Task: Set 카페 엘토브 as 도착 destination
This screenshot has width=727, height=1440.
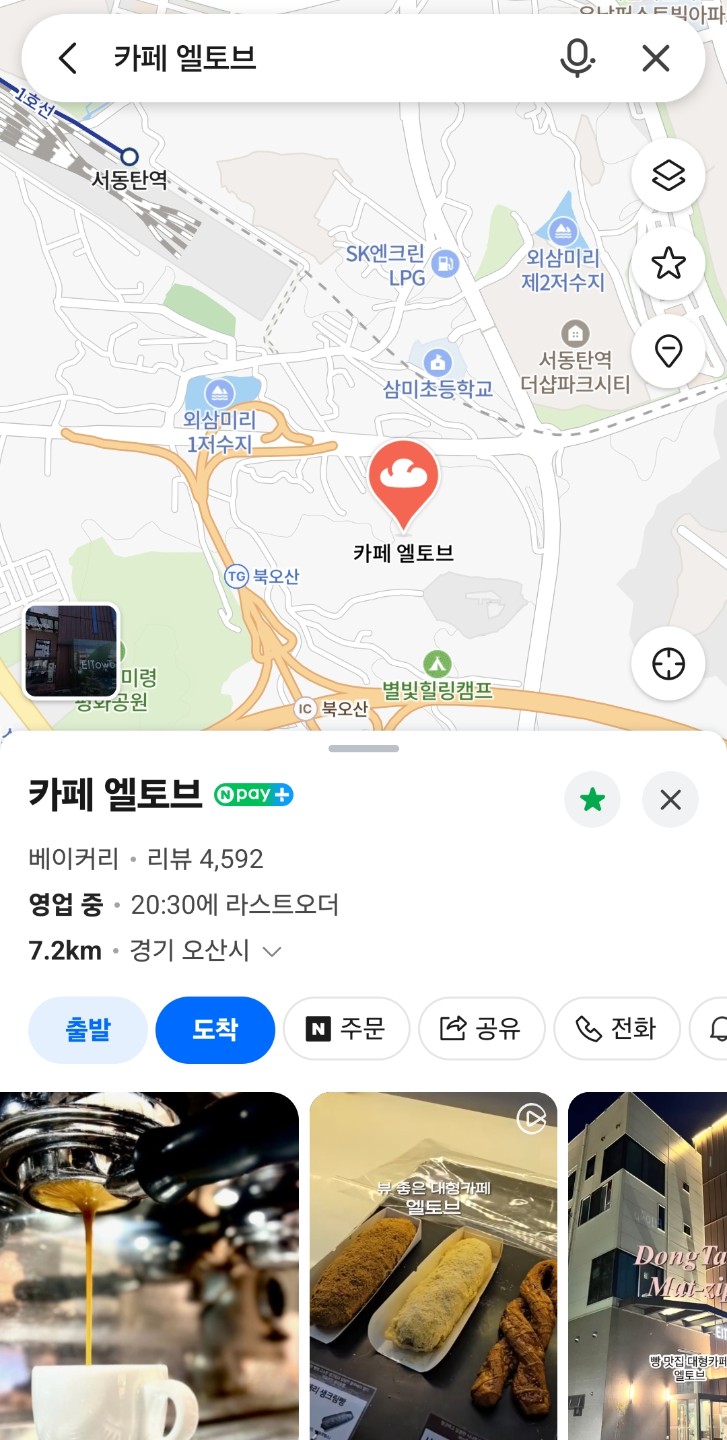Action: [215, 1029]
